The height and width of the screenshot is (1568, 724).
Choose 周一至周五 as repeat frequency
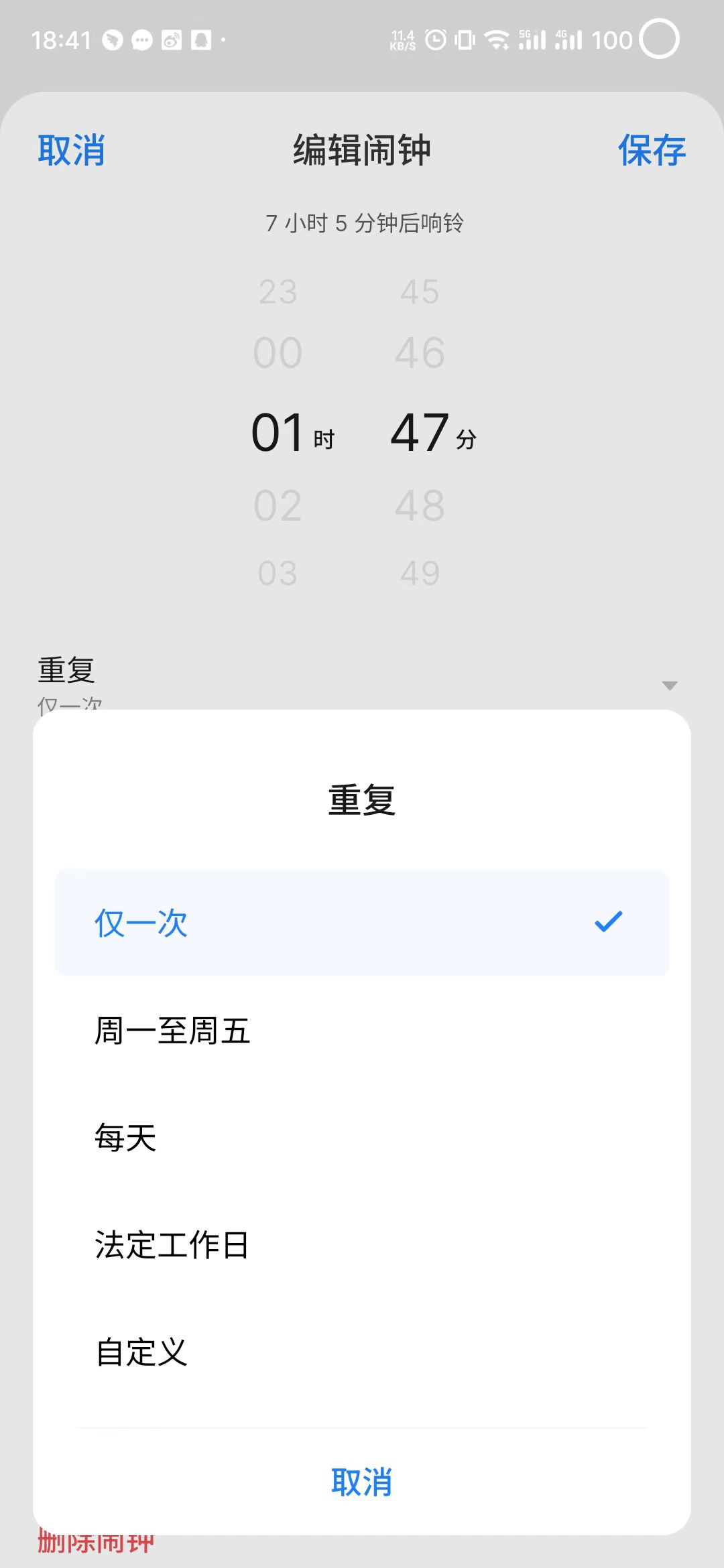click(x=173, y=1031)
